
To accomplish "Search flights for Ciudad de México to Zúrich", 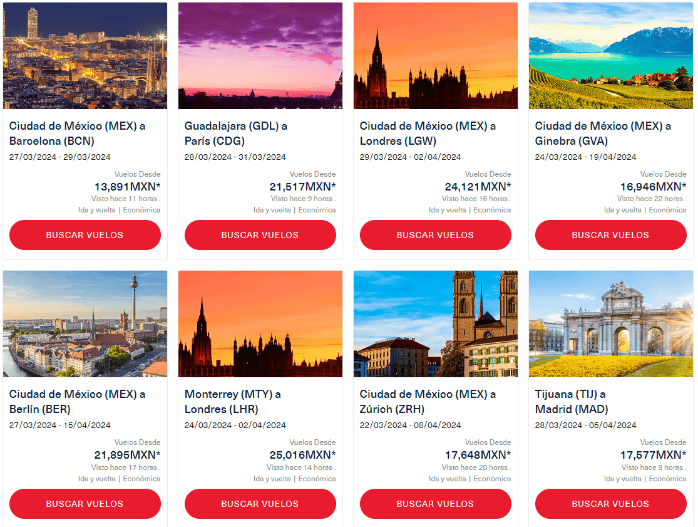I will 435,504.
